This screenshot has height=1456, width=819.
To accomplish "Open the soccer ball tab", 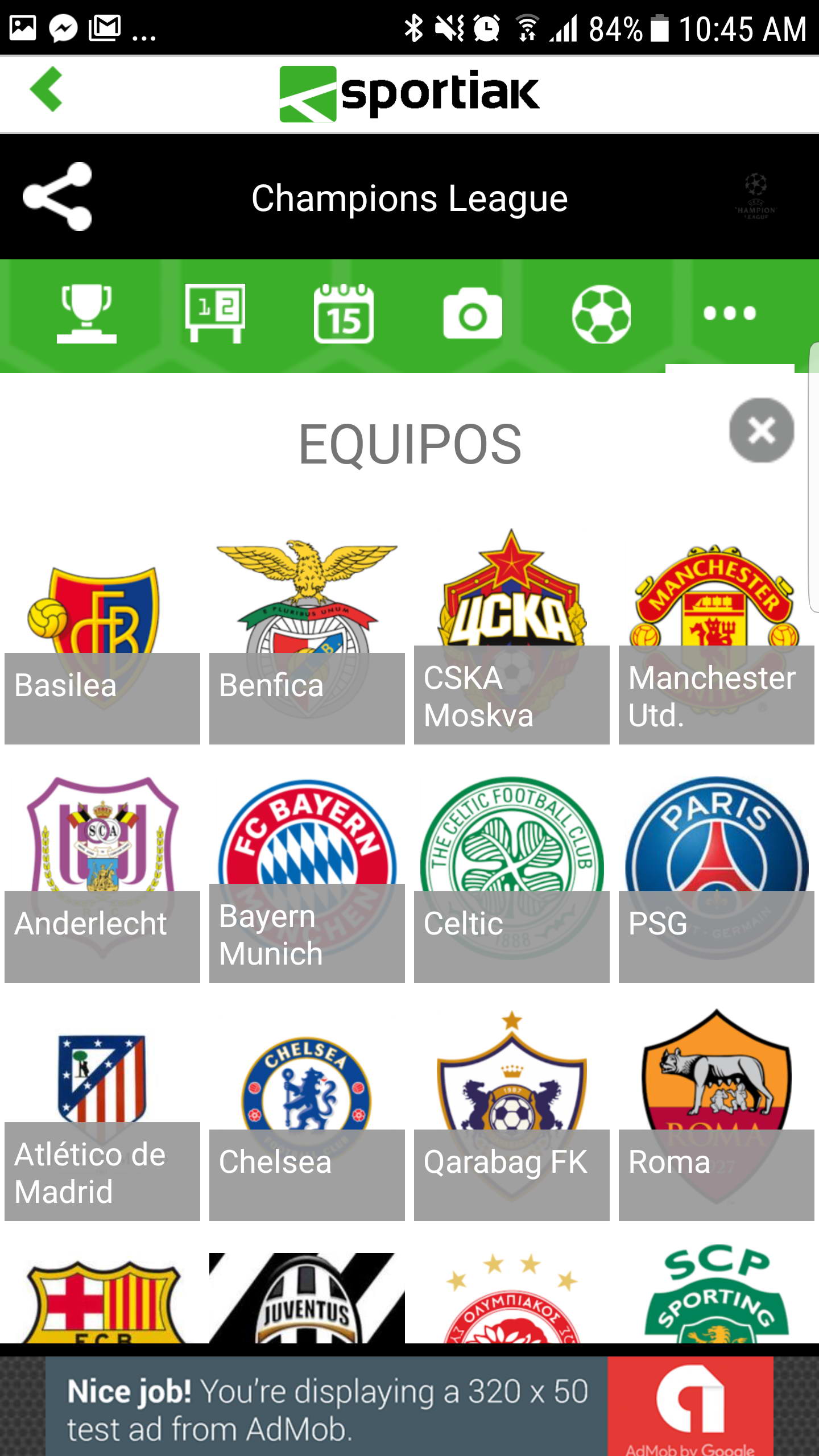I will pos(601,313).
